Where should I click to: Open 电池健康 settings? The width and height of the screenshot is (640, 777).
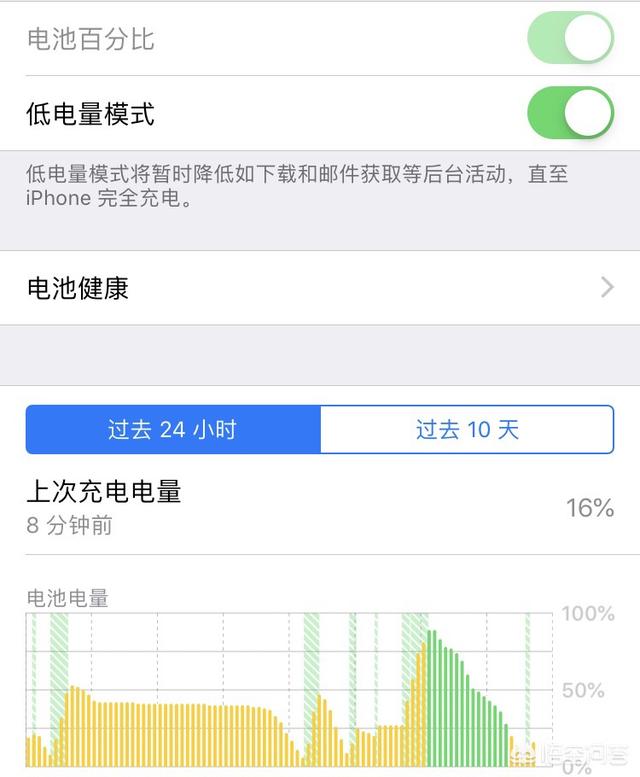pos(320,288)
